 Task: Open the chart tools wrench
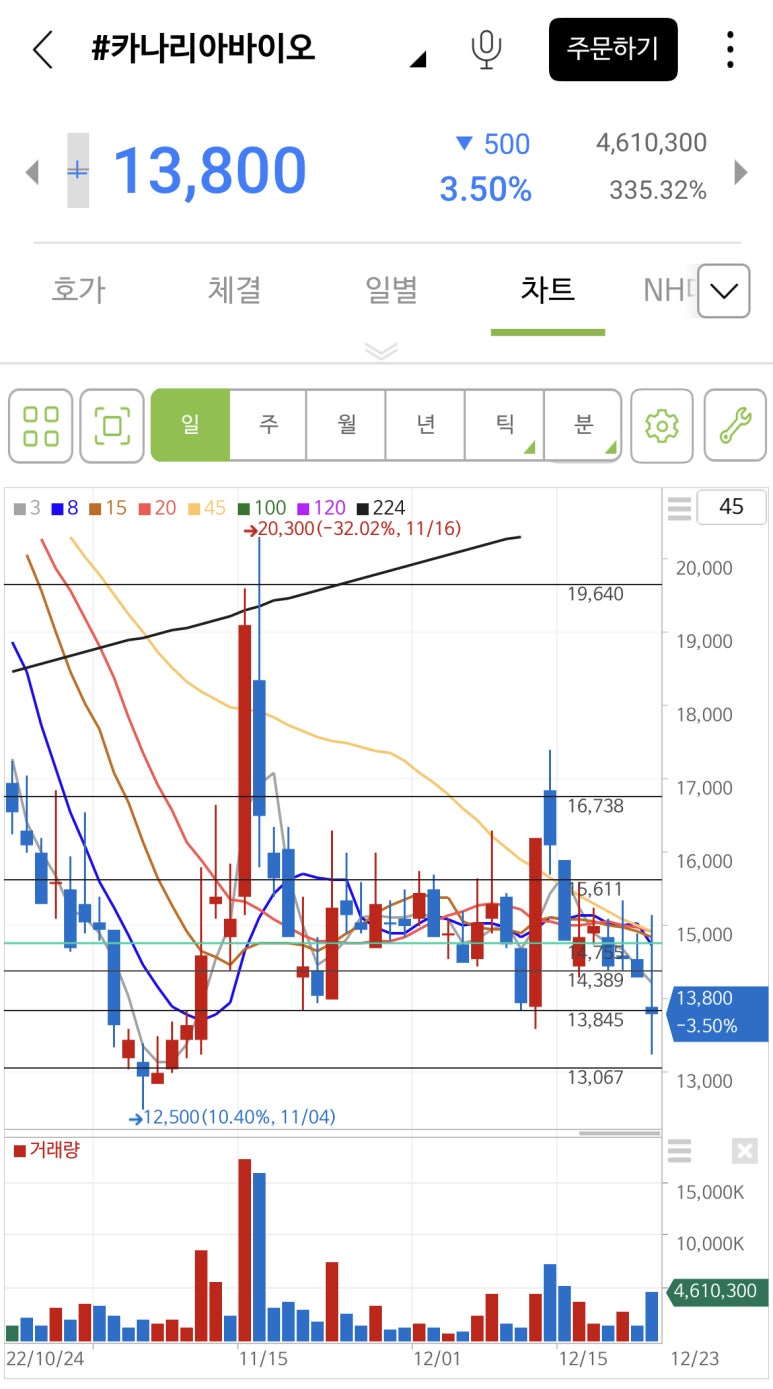coord(735,426)
